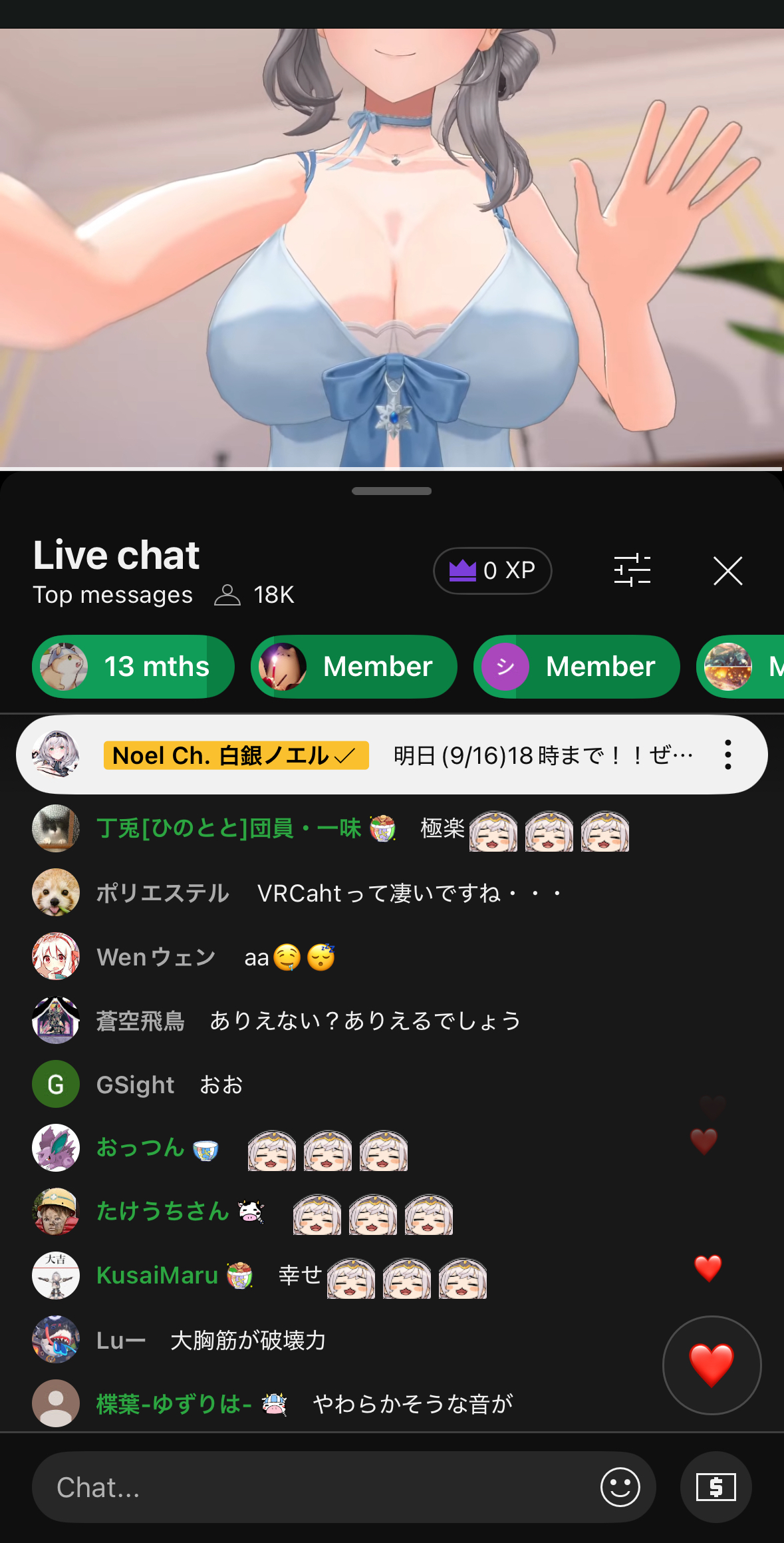784x1543 pixels.
Task: Send a heart reaction
Action: (712, 1365)
